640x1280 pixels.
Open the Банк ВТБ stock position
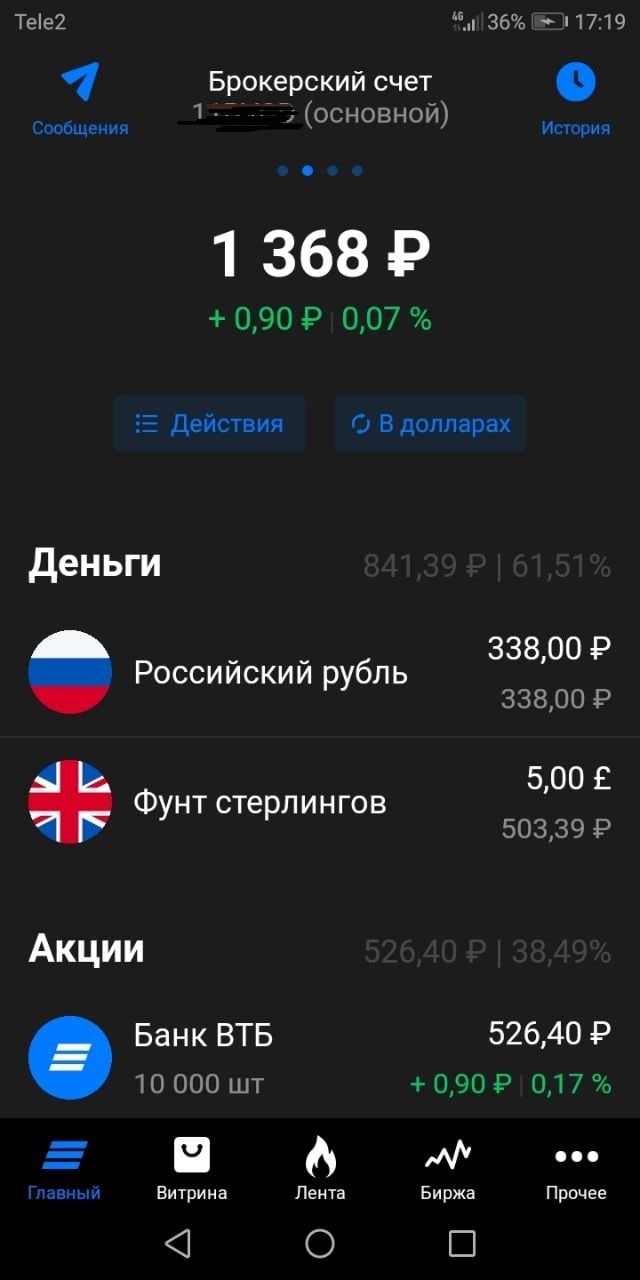click(x=320, y=1058)
